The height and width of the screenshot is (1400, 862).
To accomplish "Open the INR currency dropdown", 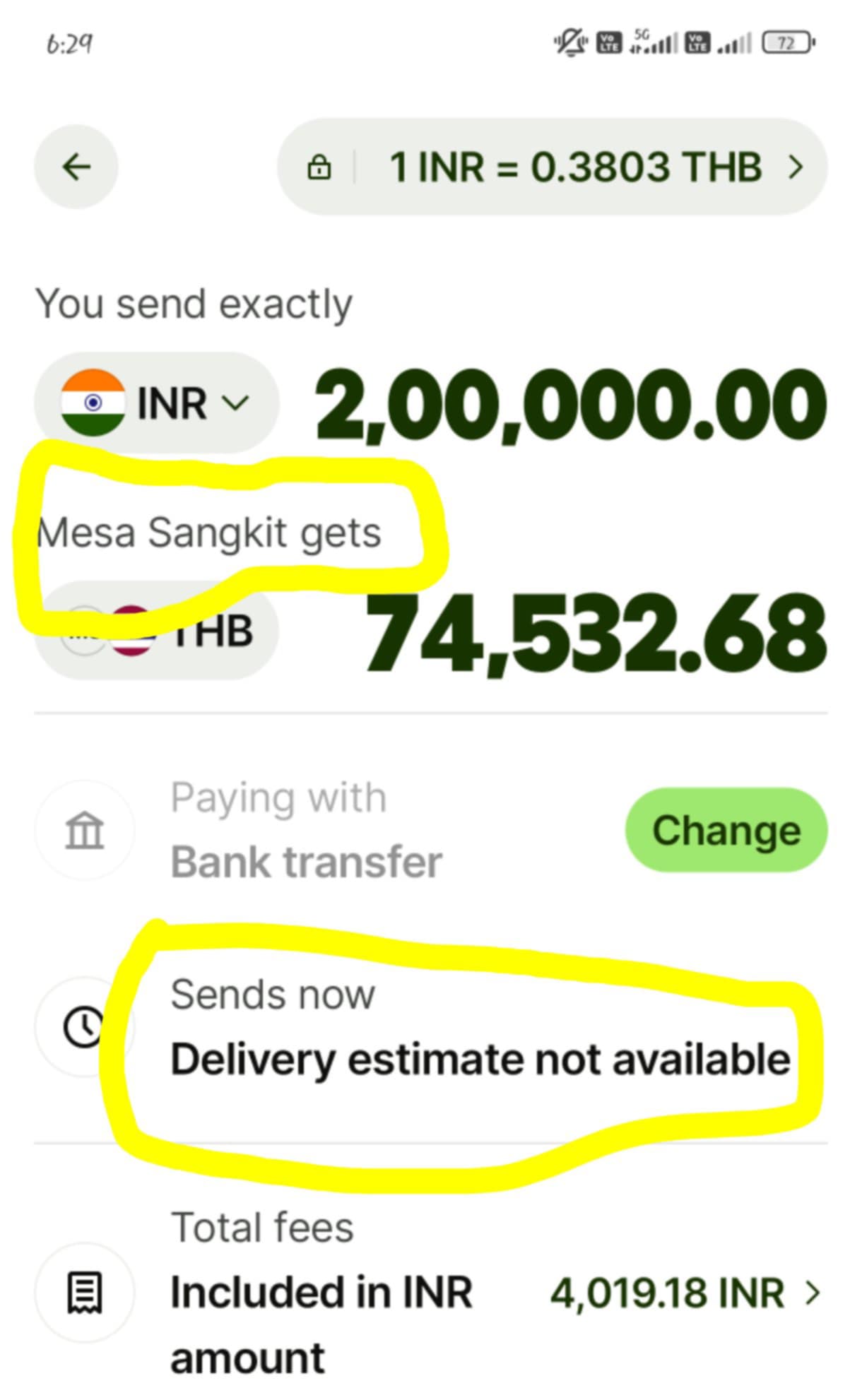I will tap(156, 403).
